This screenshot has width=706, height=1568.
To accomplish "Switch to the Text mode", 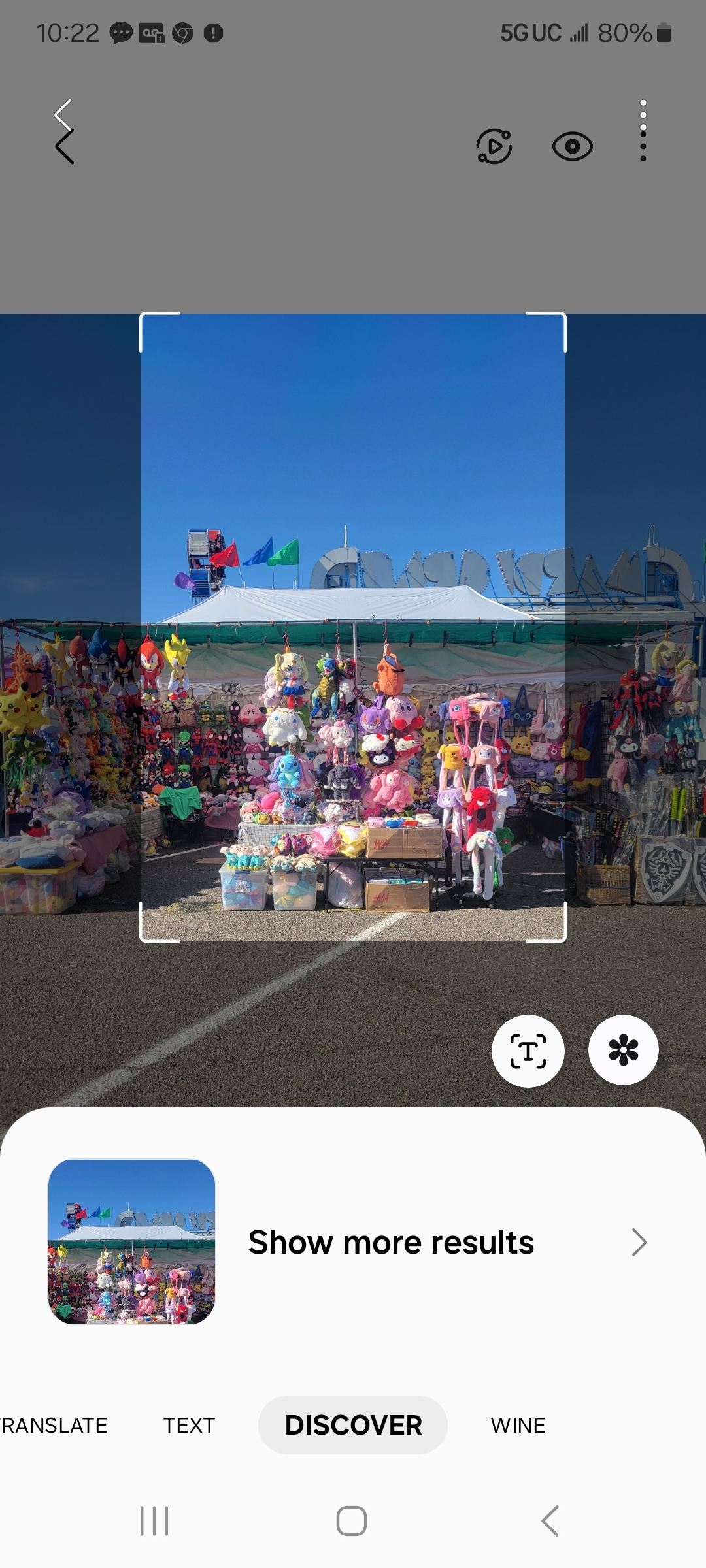I will click(189, 1425).
